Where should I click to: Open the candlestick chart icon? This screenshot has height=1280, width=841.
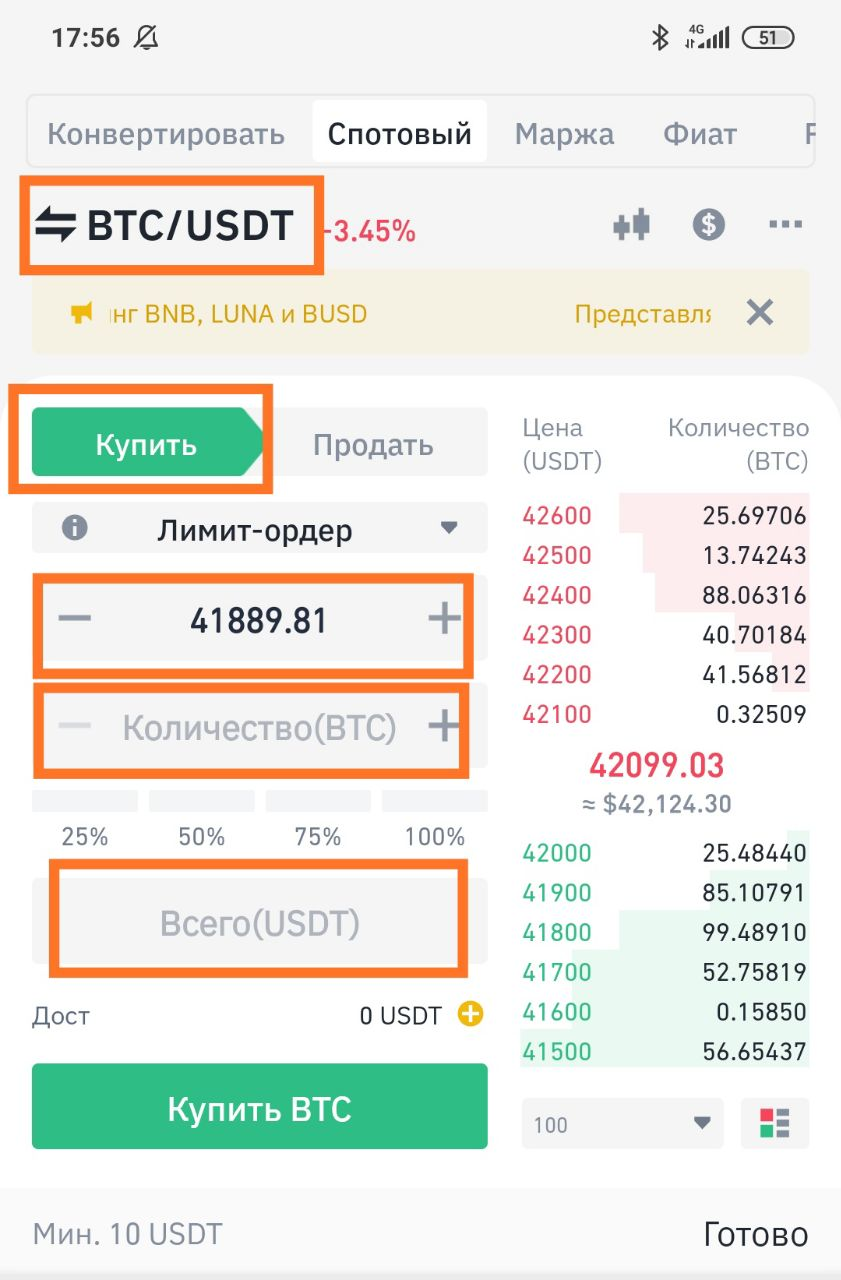click(x=631, y=225)
